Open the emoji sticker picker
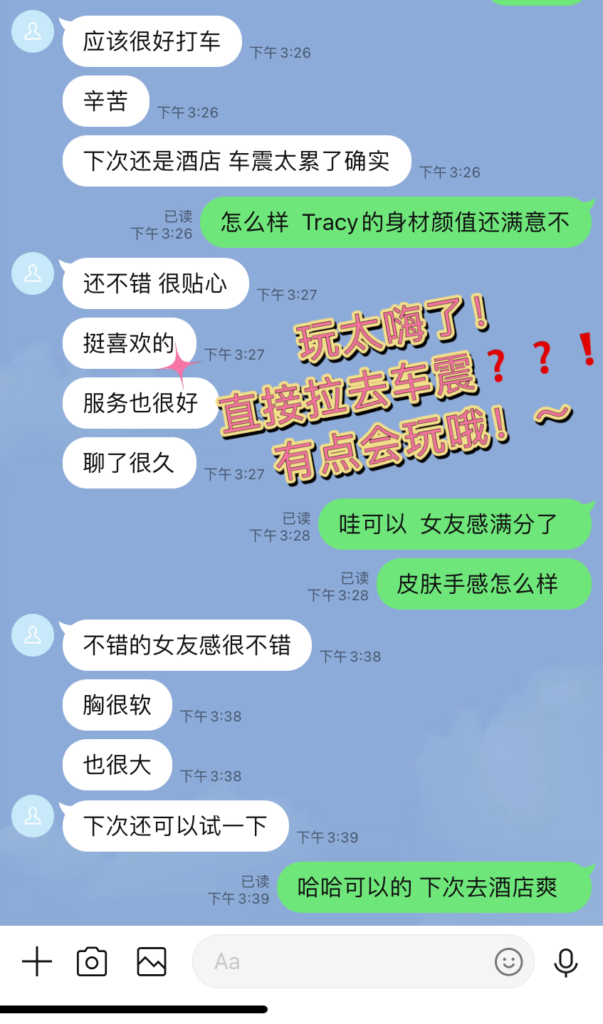Viewport: 603px width, 1024px height. 508,962
